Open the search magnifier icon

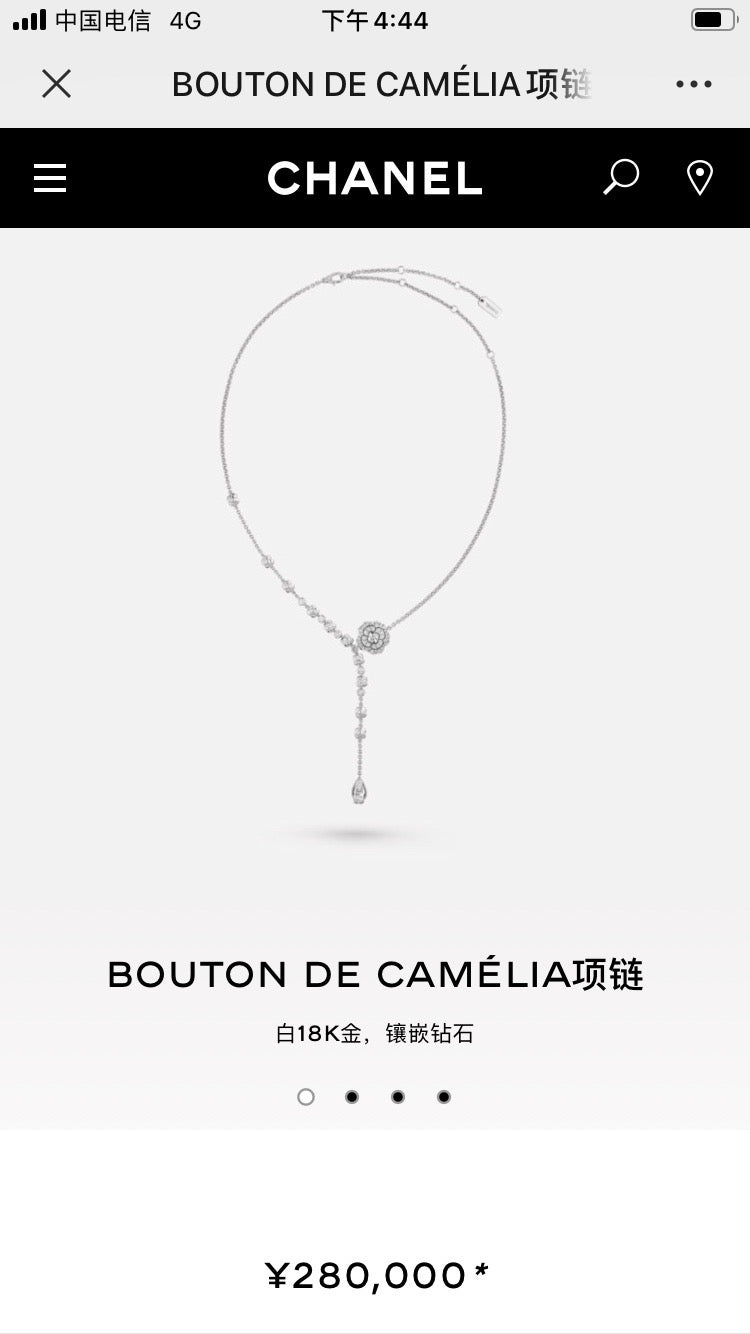pyautogui.click(x=620, y=177)
